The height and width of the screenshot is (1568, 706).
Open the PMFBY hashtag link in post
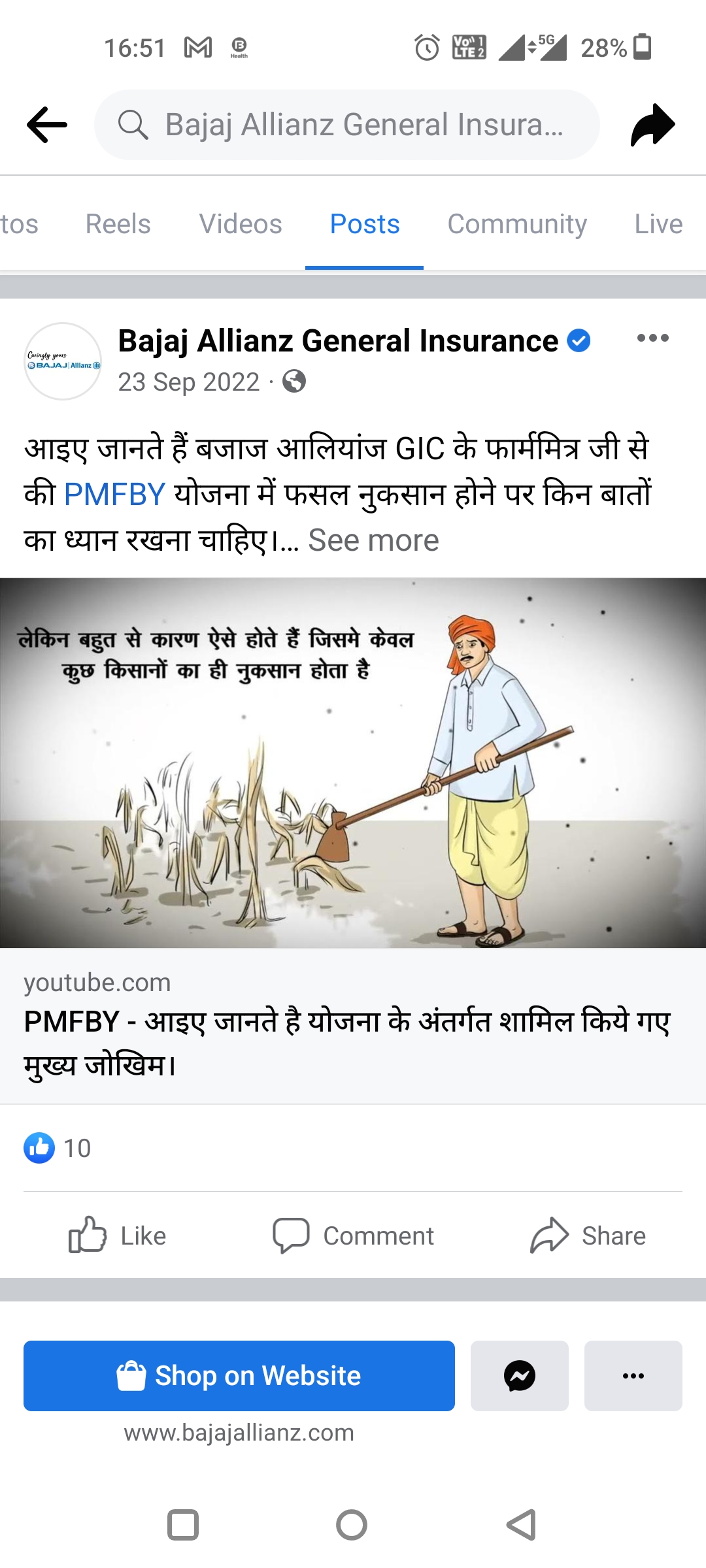(x=114, y=495)
